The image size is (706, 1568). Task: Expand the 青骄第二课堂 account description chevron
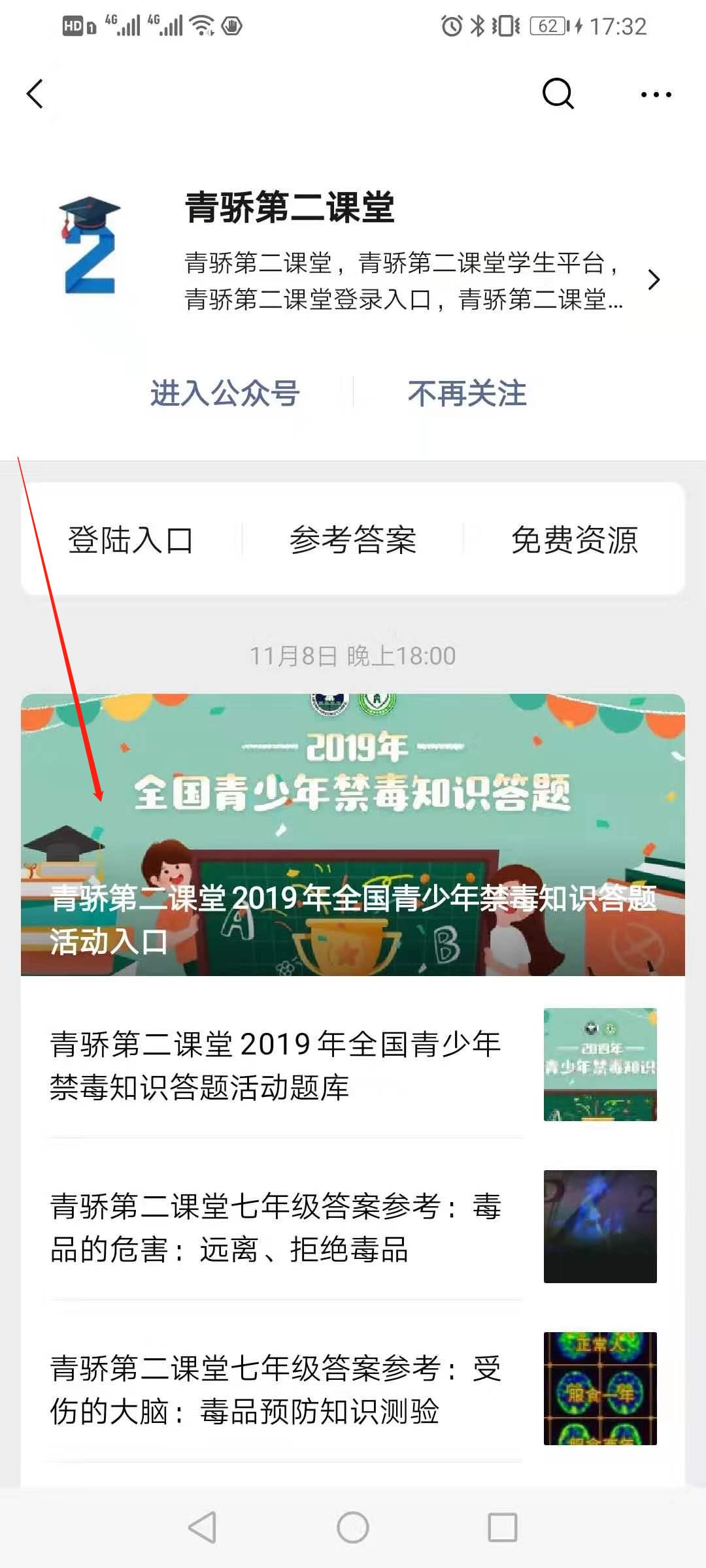[653, 280]
